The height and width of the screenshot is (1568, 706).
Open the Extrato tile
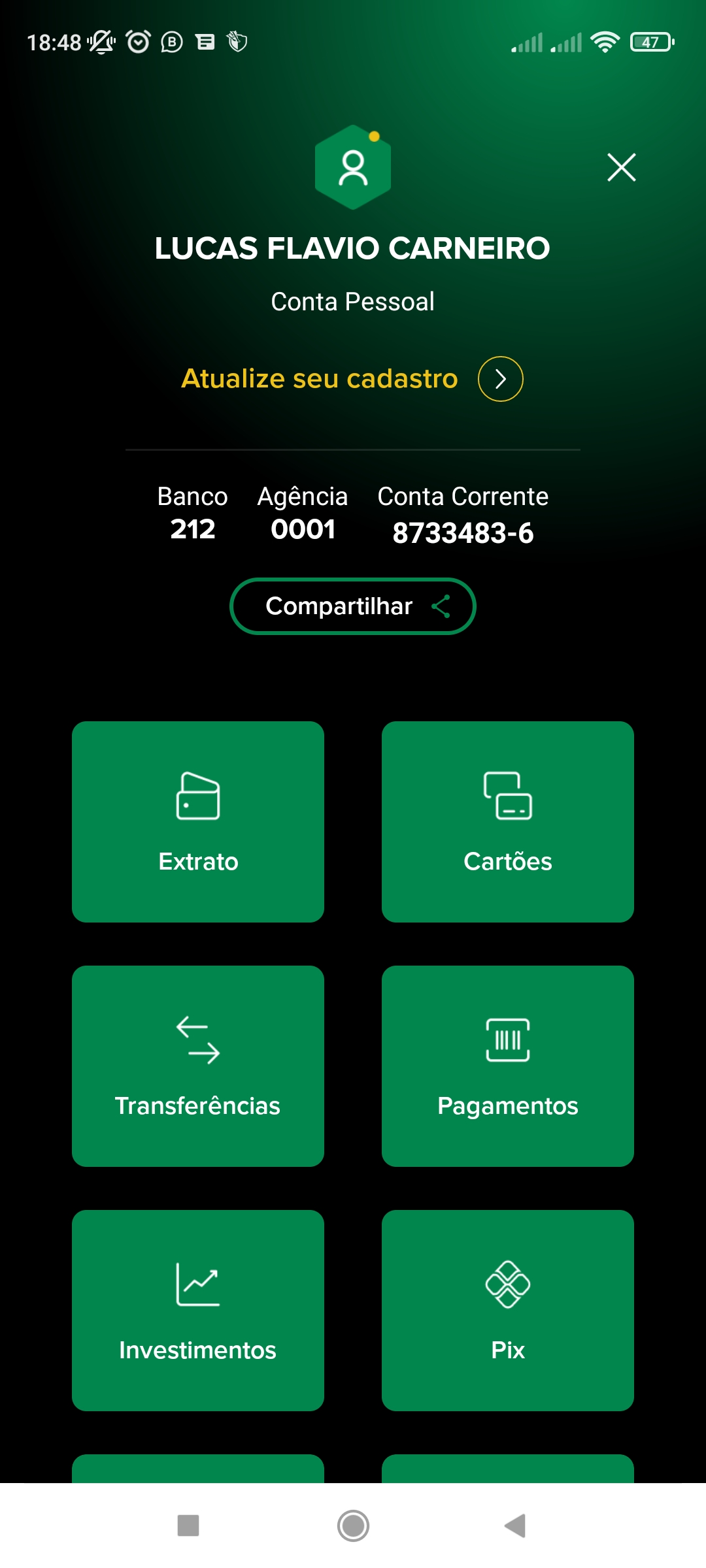[x=198, y=822]
